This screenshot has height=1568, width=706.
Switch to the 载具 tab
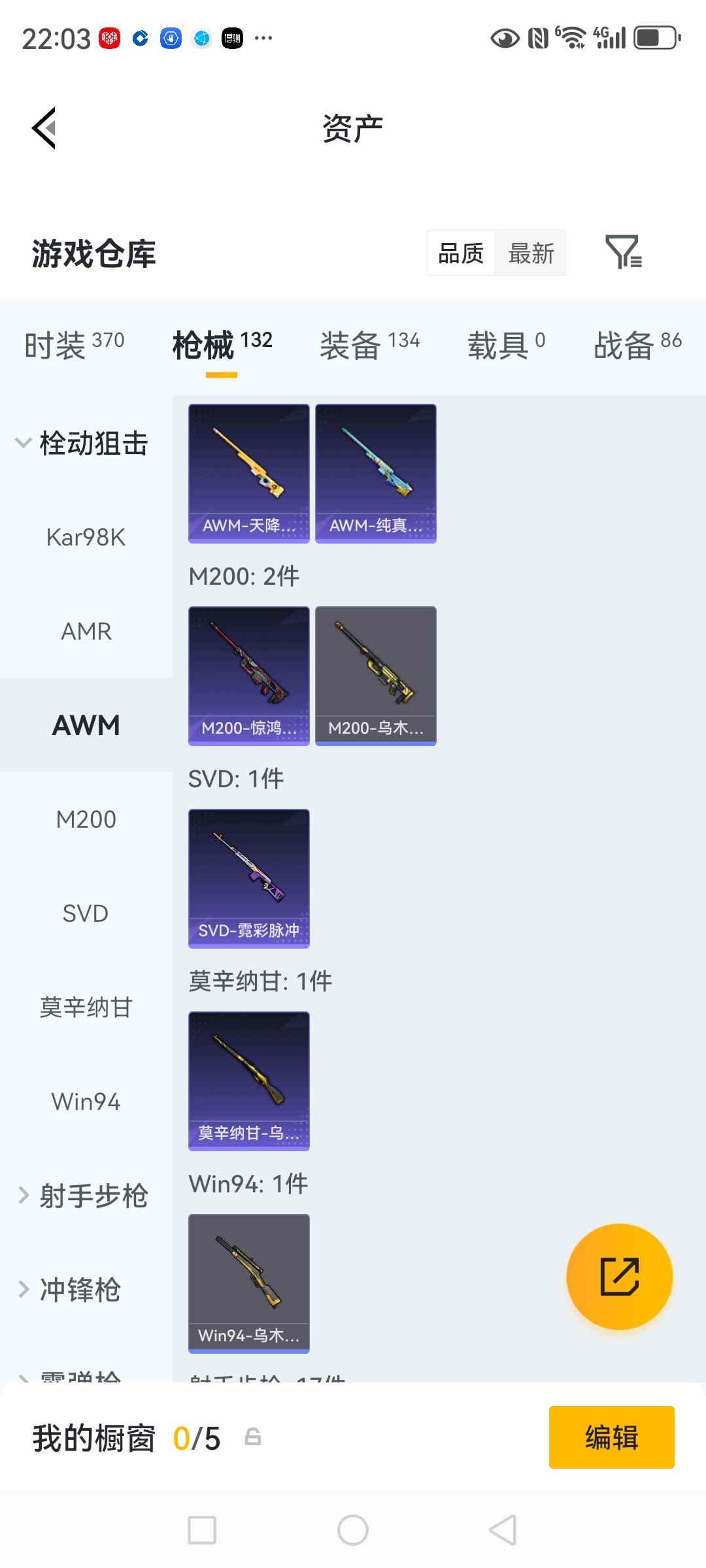506,344
